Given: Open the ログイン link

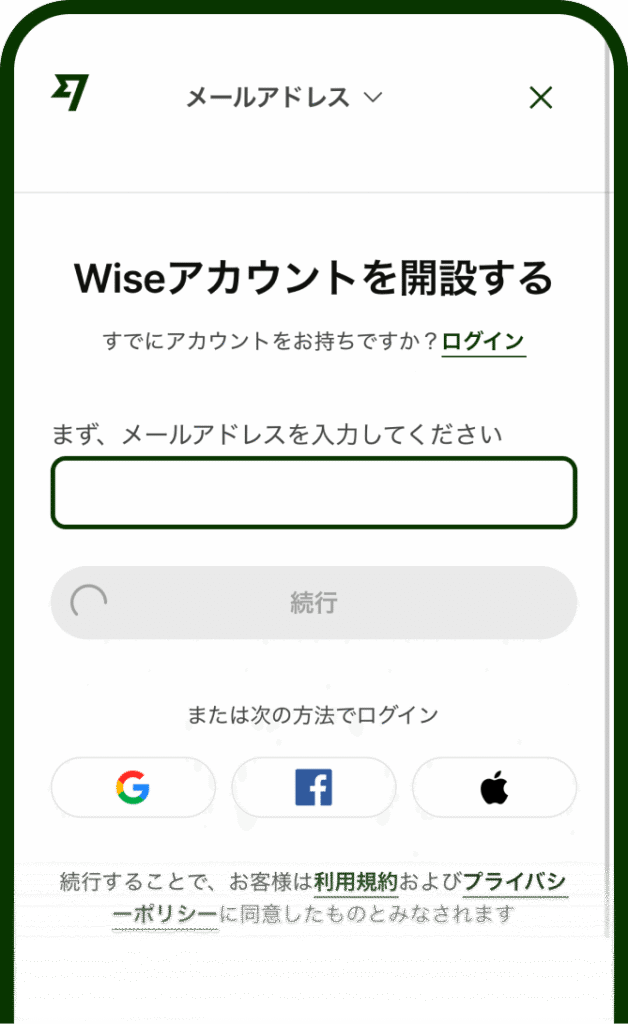Looking at the screenshot, I should [x=483, y=341].
